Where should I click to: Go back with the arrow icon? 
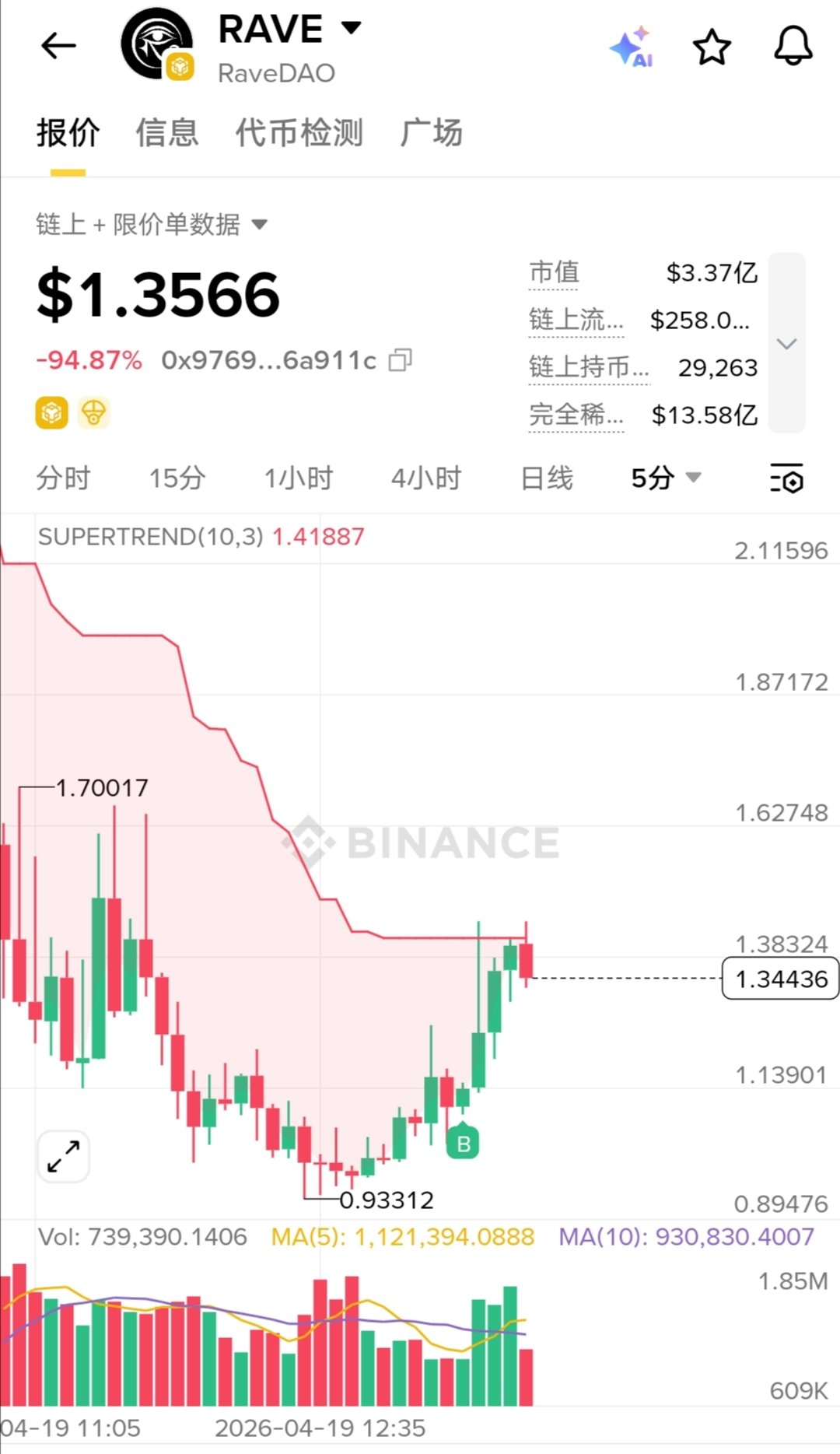pos(58,47)
